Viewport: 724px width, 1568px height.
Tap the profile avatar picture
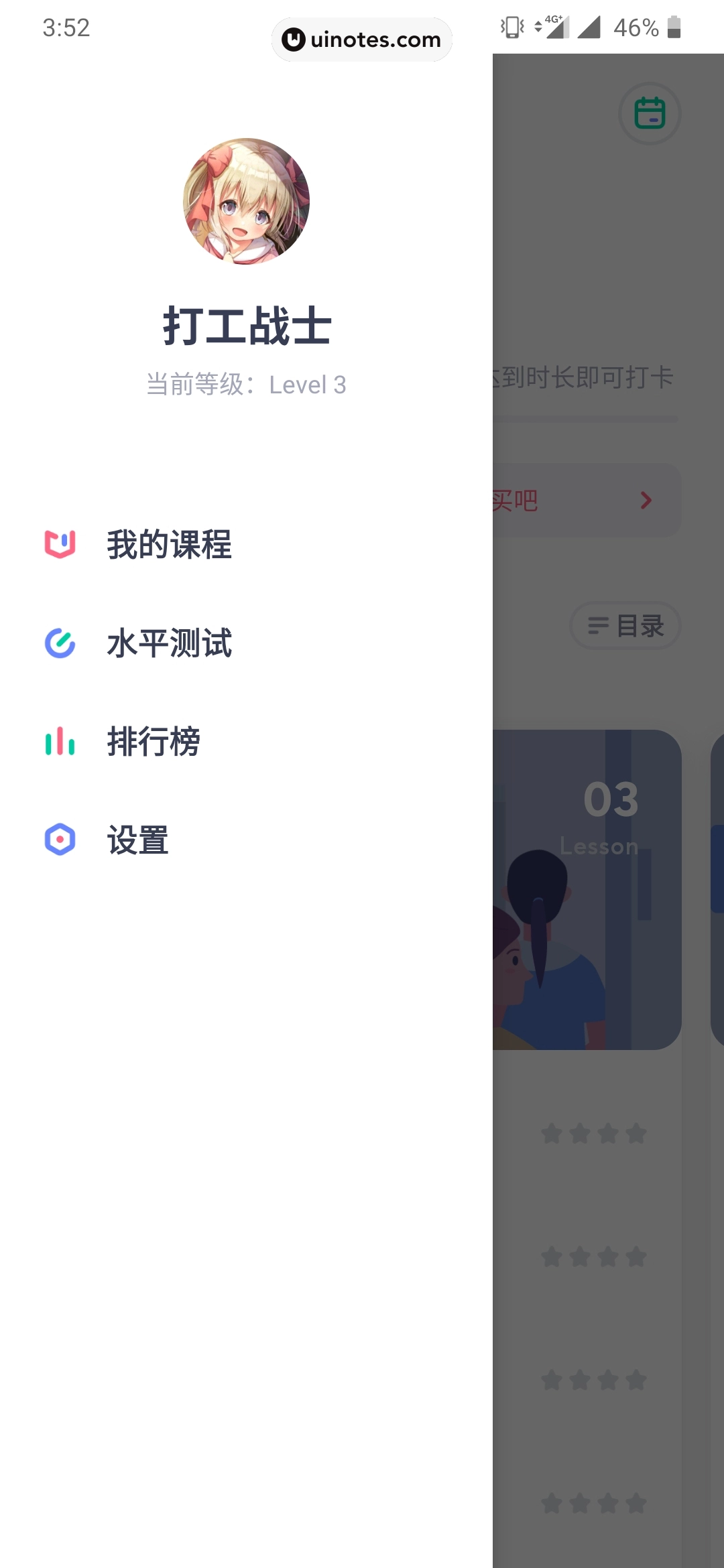(246, 201)
